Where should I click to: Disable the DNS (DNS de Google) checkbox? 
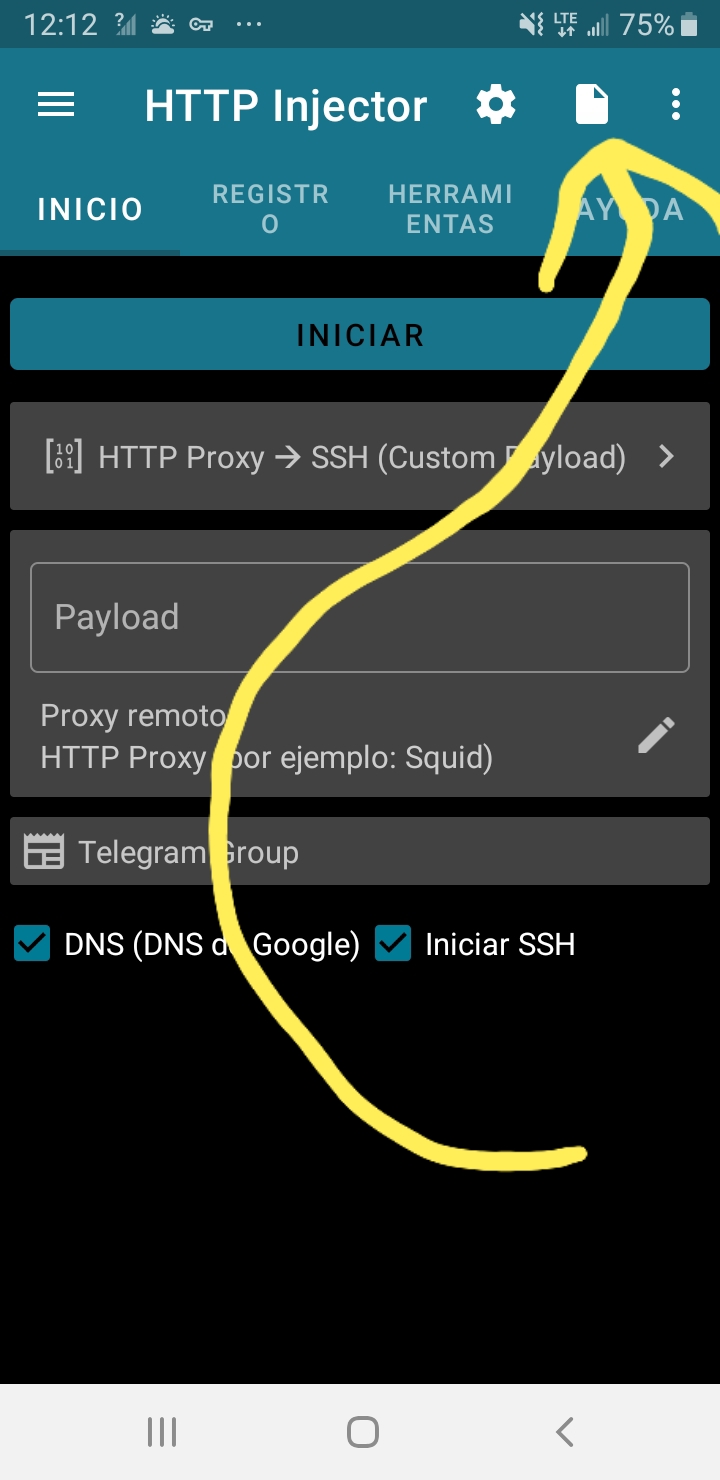coord(31,943)
